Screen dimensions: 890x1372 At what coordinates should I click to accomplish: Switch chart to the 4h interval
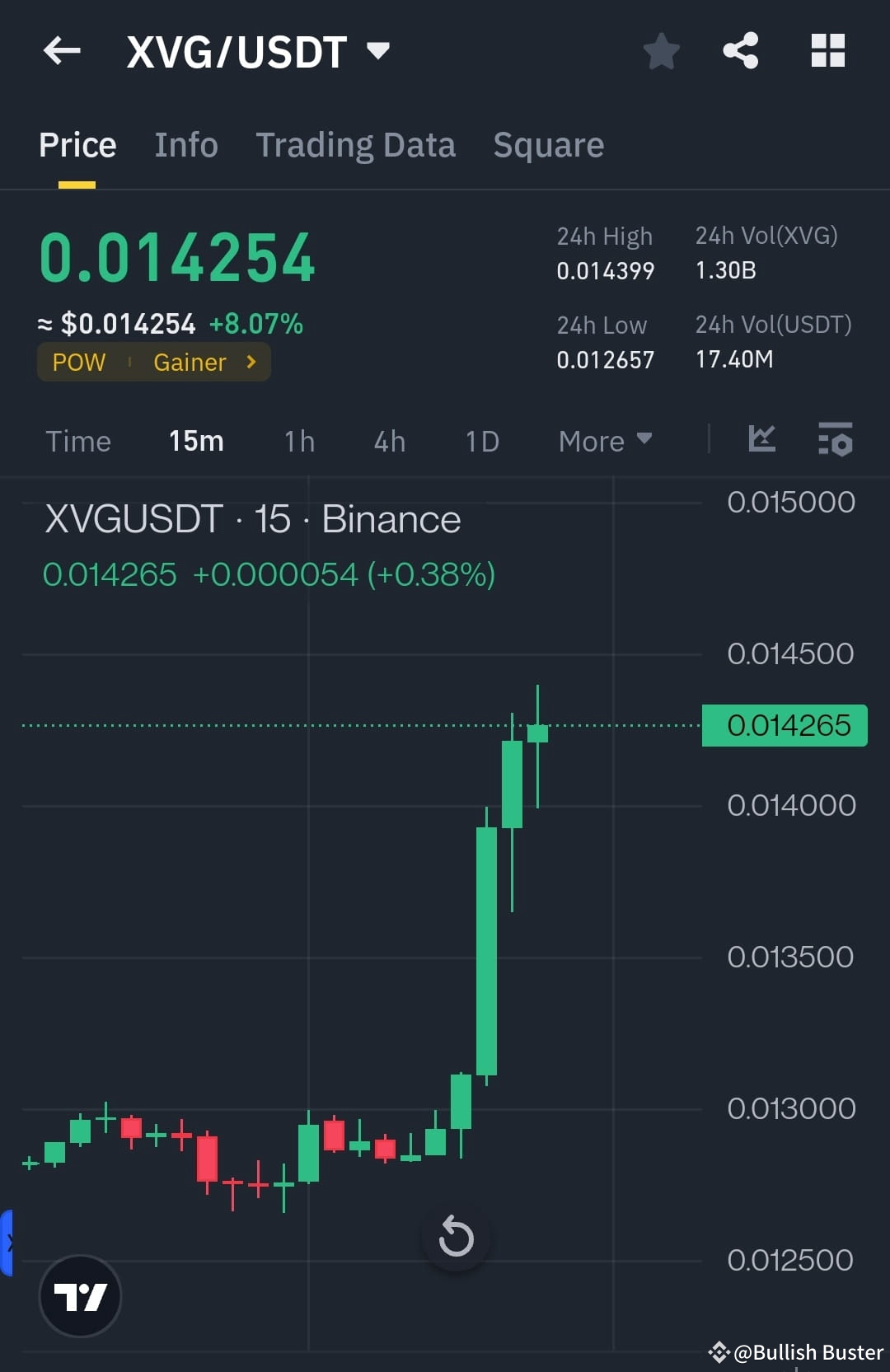(388, 442)
